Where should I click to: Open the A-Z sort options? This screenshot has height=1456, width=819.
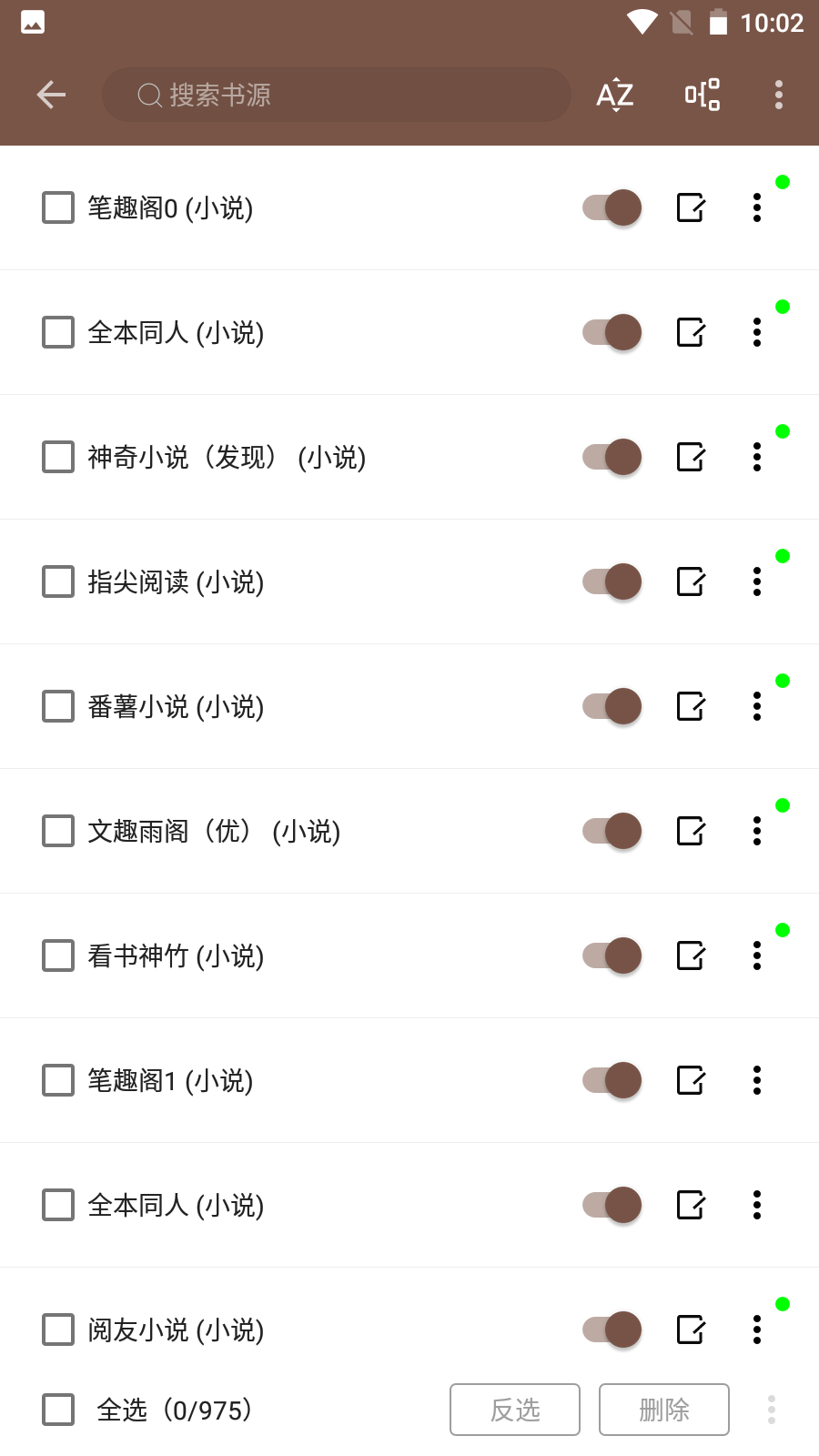coord(615,95)
